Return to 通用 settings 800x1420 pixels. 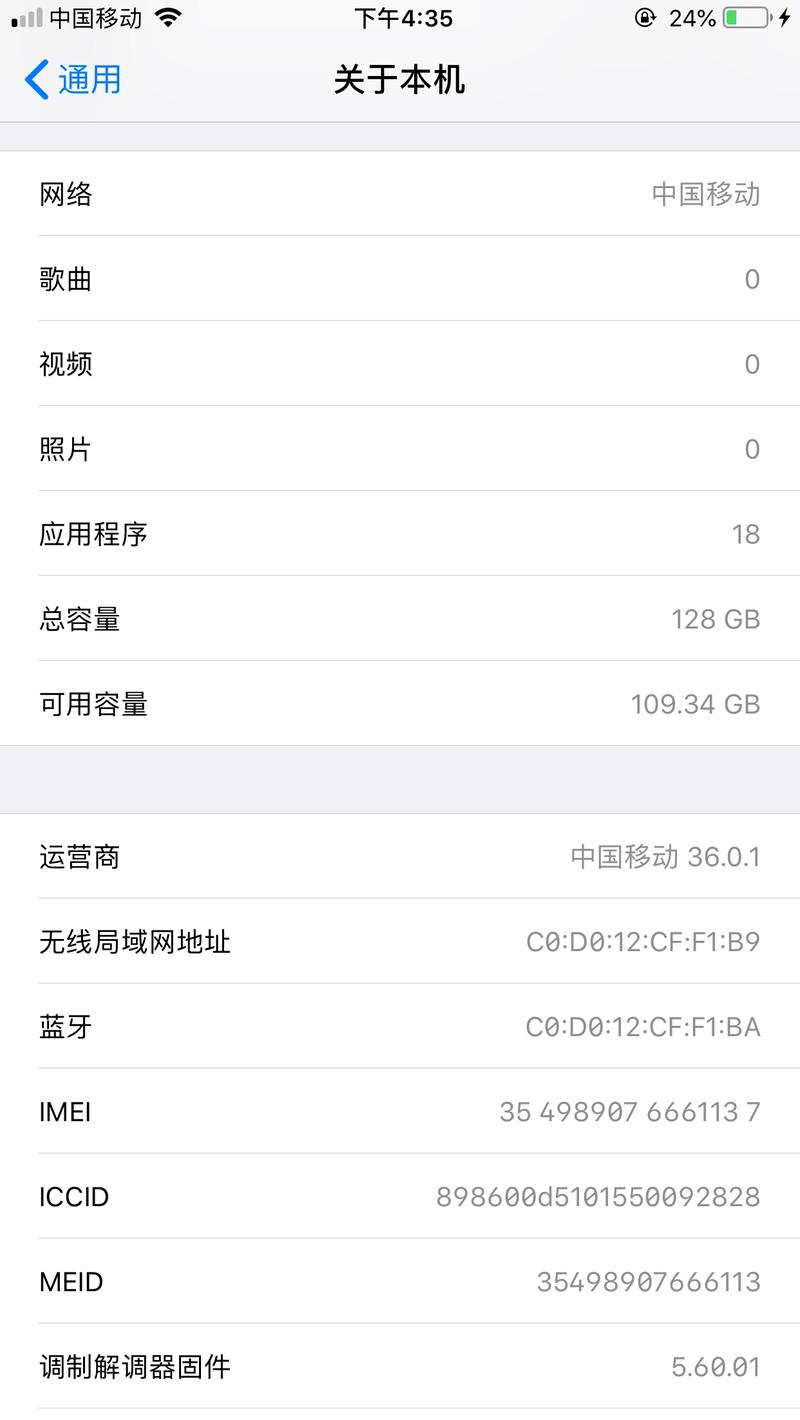pyautogui.click(x=70, y=80)
